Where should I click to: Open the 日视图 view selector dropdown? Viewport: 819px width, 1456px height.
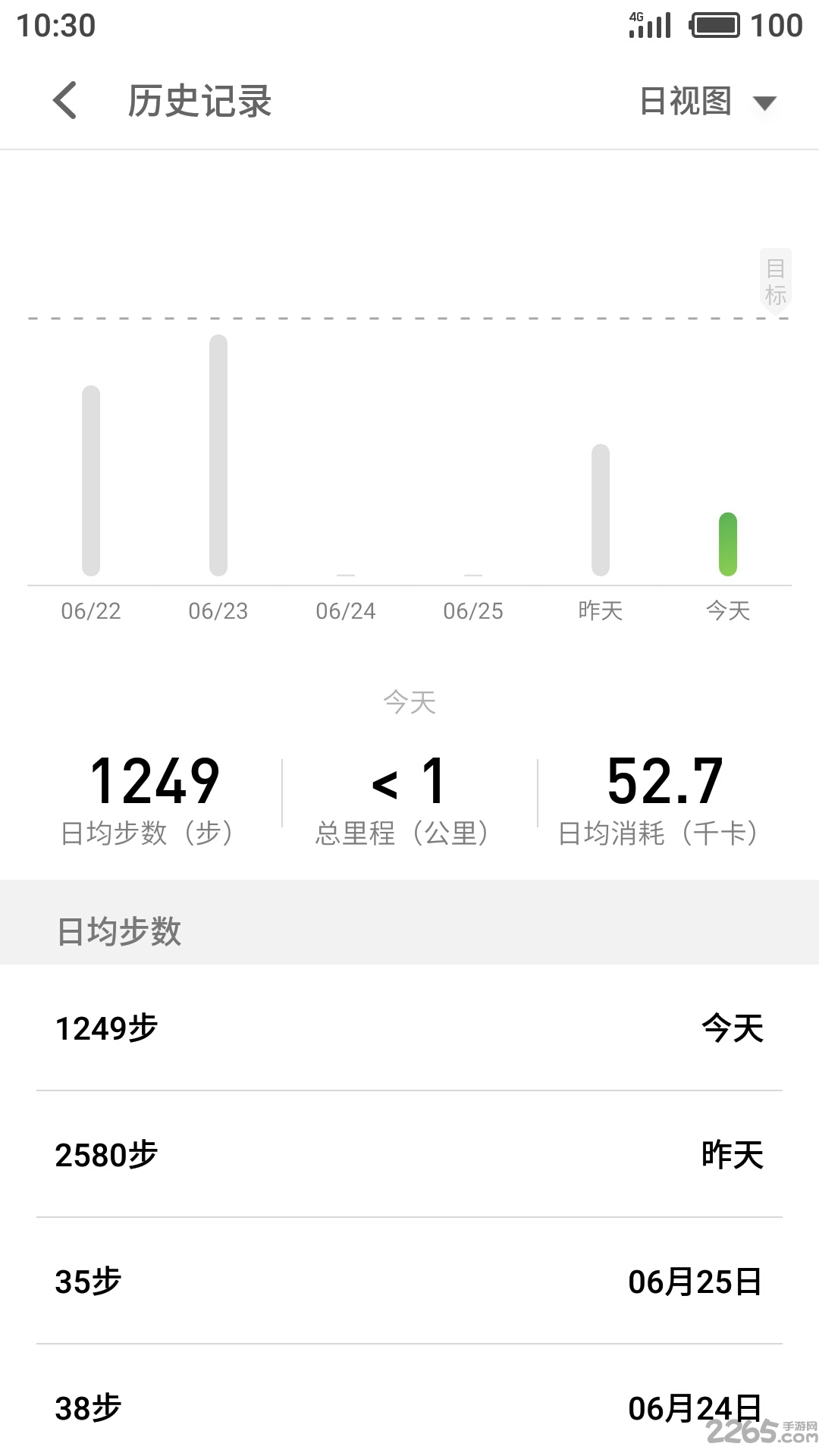coord(686,101)
